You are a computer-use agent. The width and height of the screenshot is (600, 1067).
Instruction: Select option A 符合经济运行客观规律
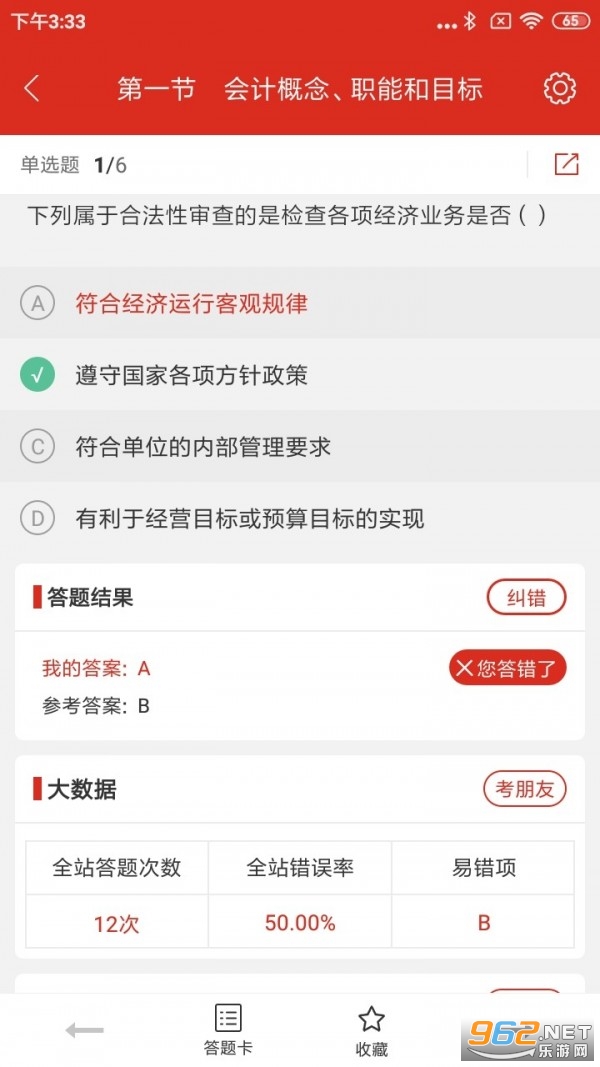tap(191, 304)
